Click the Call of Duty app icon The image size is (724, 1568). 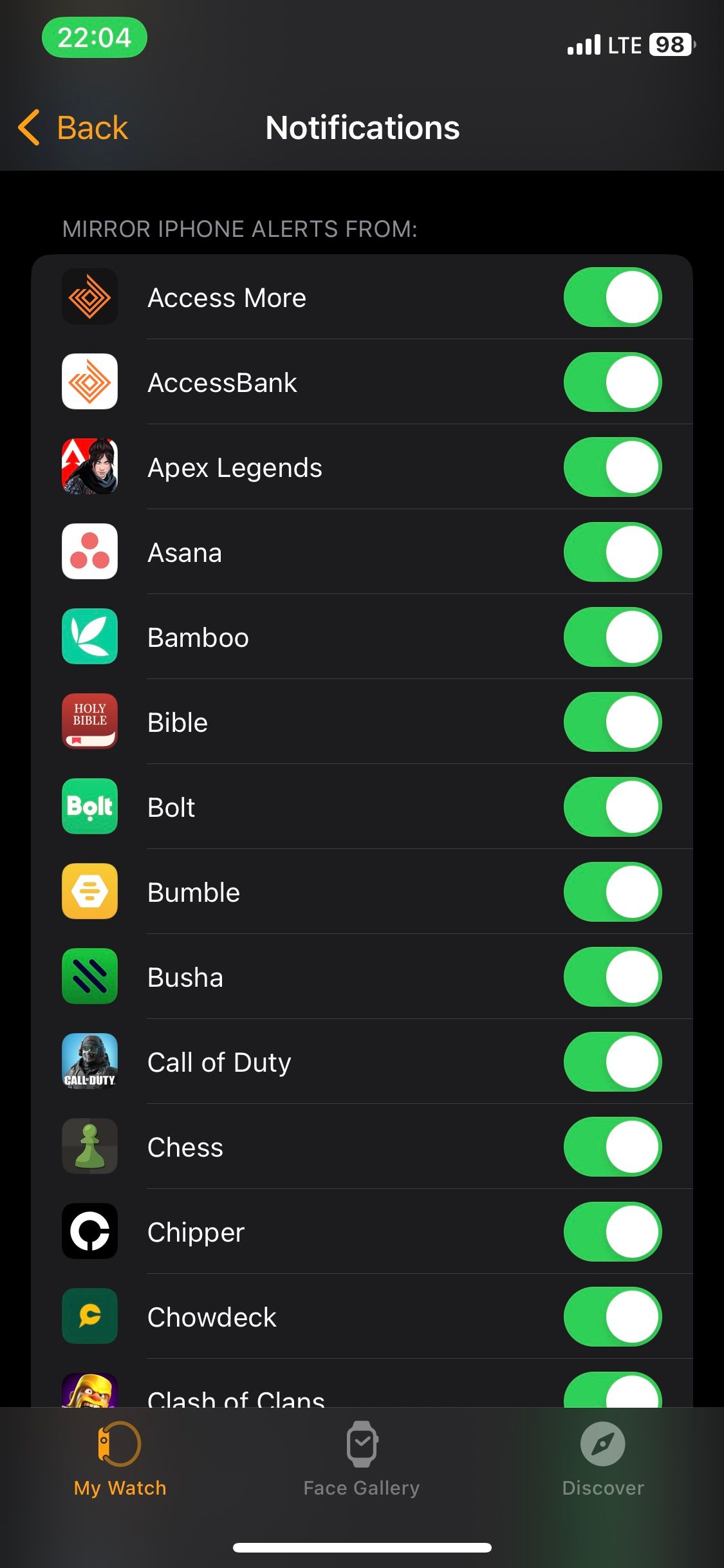[89, 1061]
